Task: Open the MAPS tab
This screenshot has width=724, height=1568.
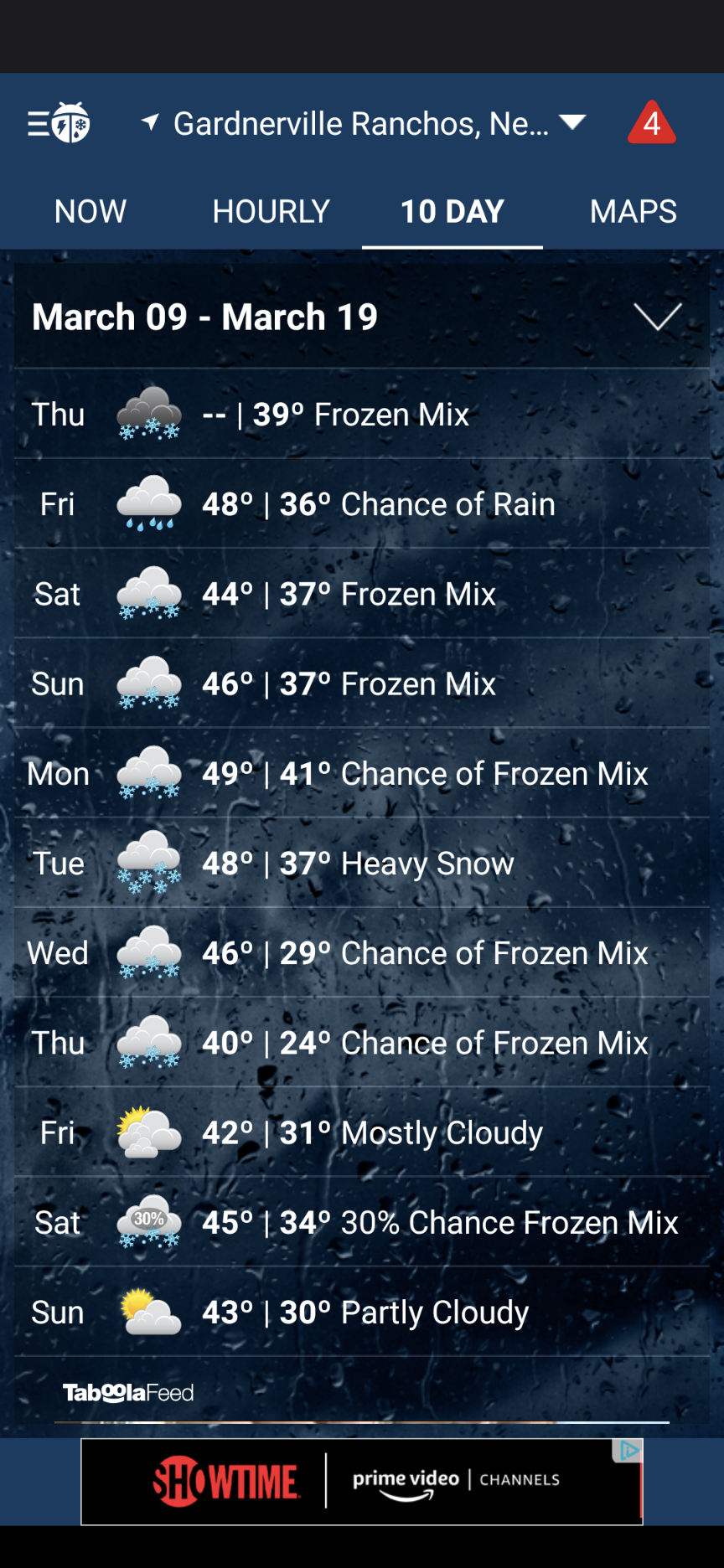Action: [x=633, y=211]
